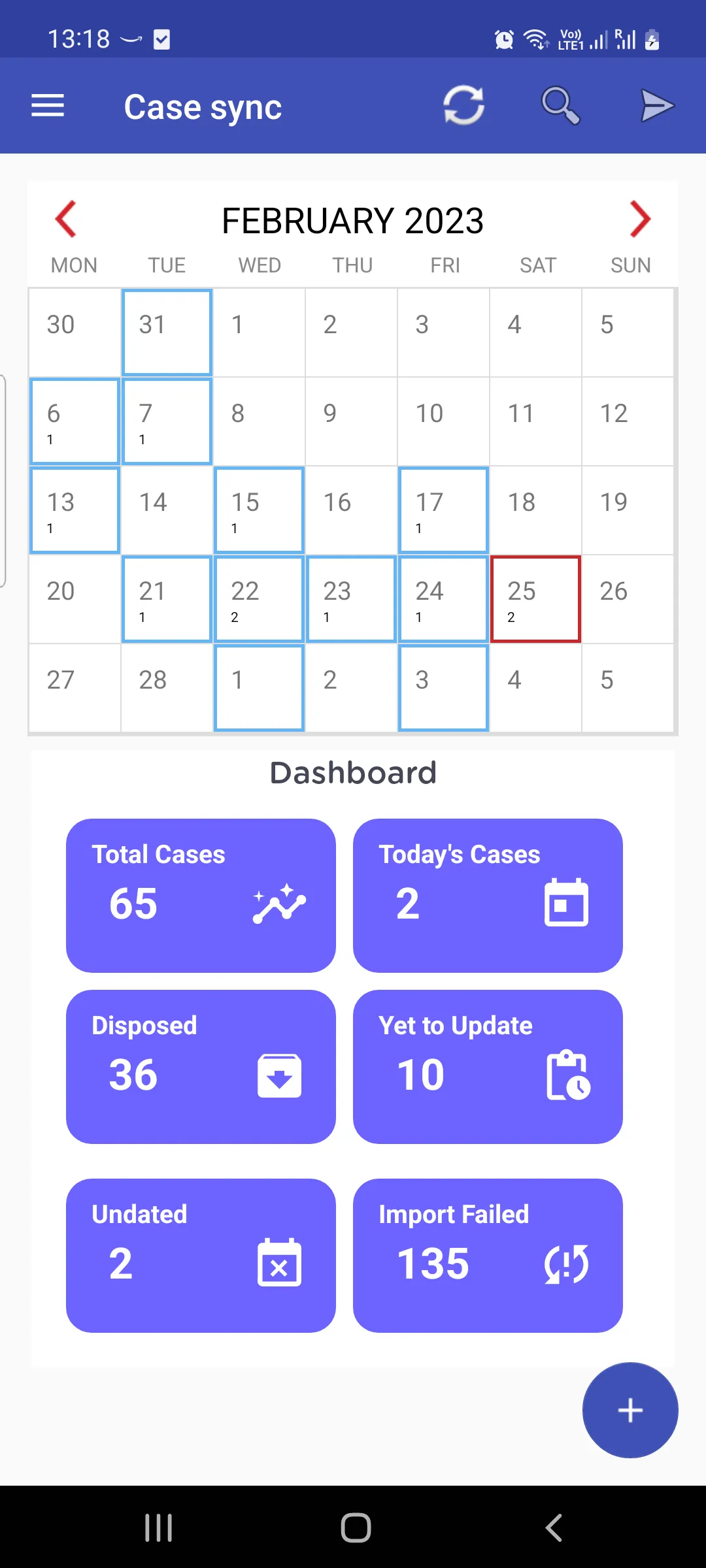Open the Disposed cases card
706x1568 pixels.
pyautogui.click(x=201, y=1066)
